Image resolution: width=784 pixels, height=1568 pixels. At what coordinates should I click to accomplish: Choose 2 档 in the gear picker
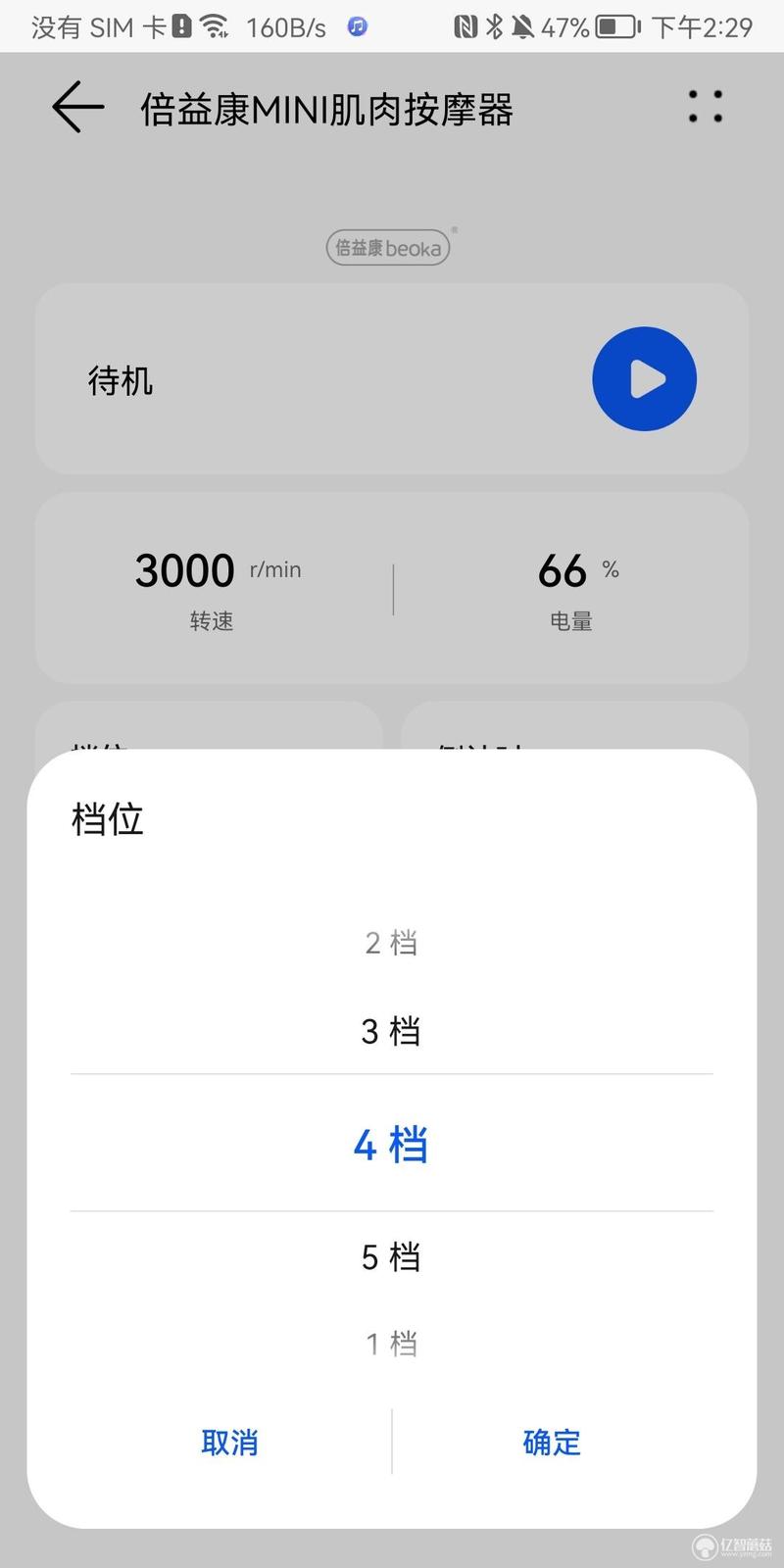(x=391, y=943)
